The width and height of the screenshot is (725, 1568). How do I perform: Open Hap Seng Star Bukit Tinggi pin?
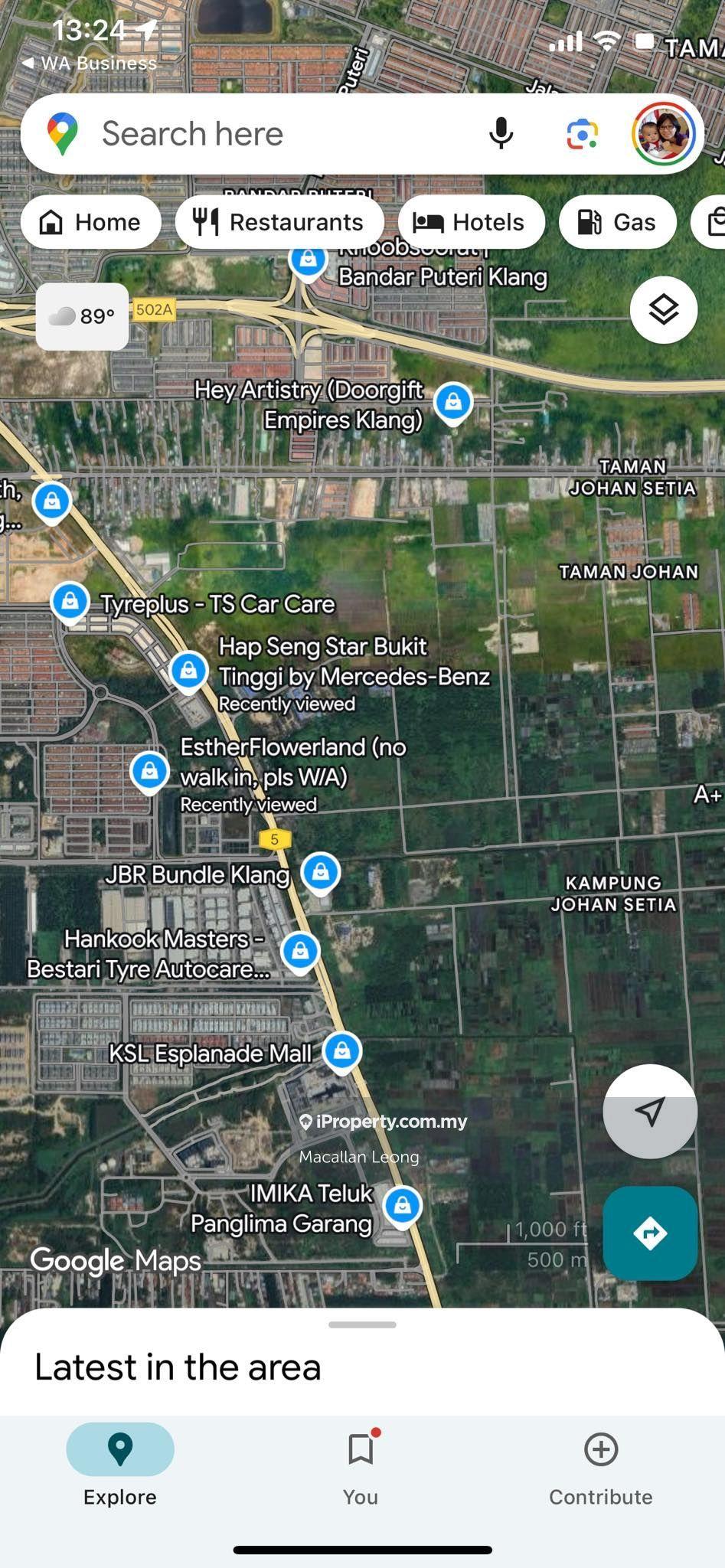(x=188, y=671)
